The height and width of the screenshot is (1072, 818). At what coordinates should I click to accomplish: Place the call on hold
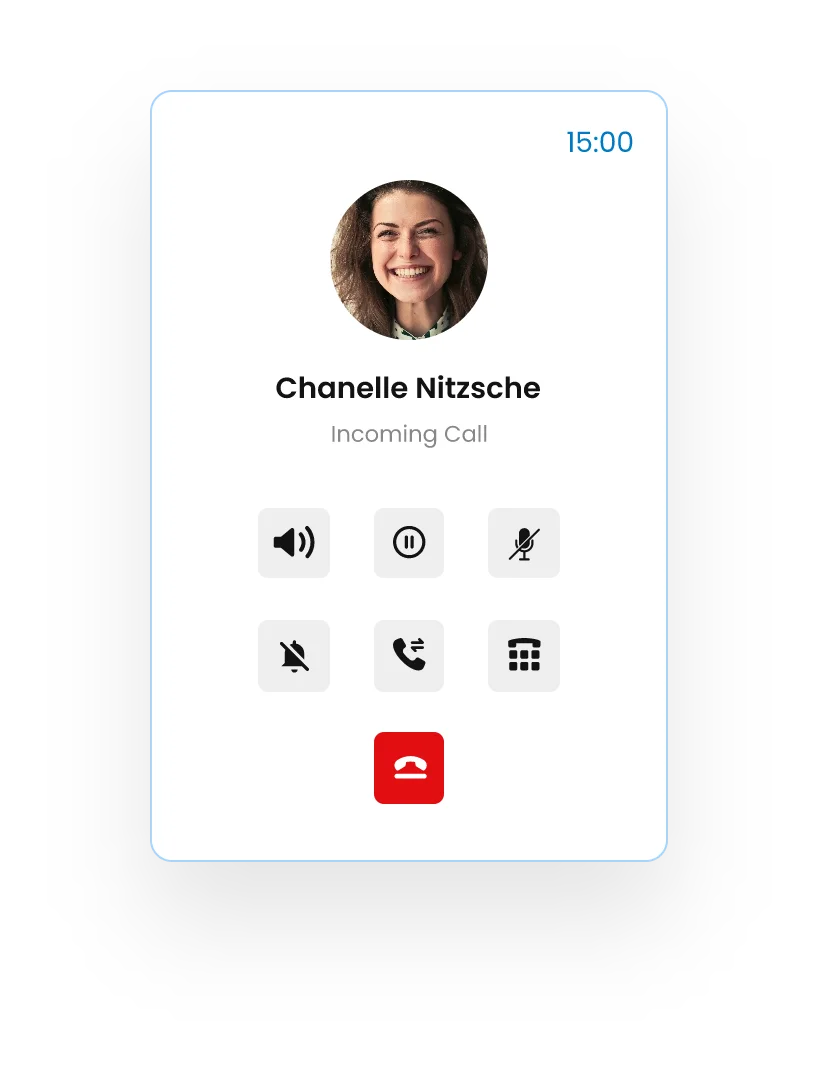point(409,543)
